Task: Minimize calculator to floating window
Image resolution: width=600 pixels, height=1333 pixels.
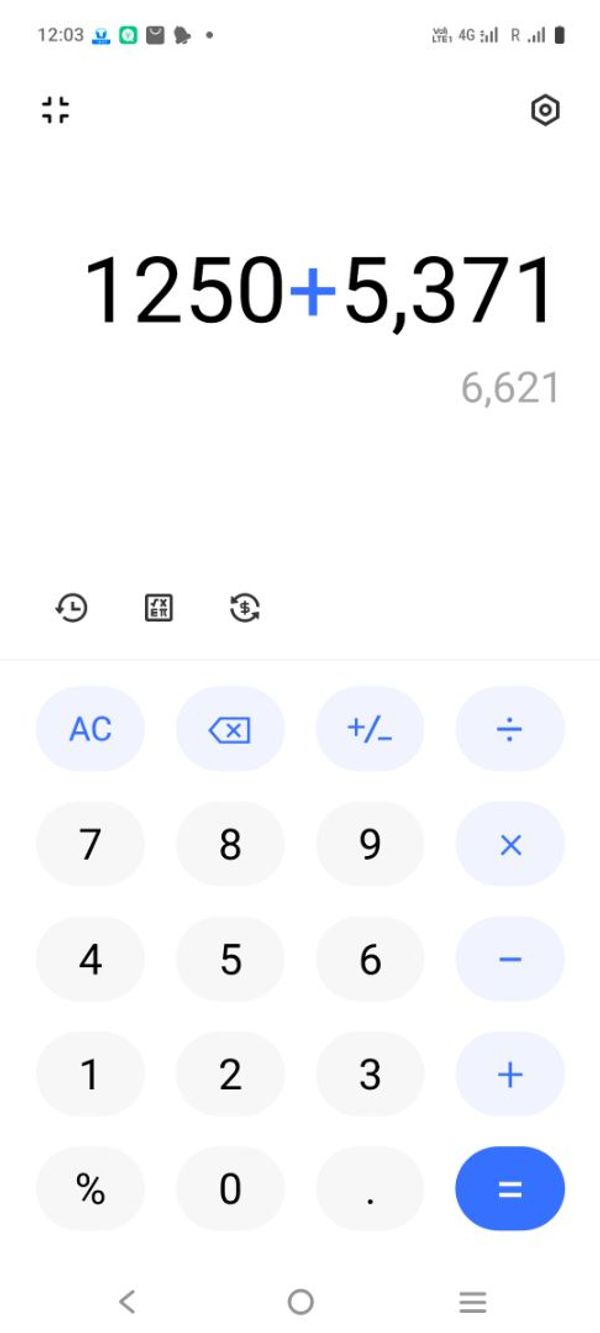Action: [x=56, y=110]
